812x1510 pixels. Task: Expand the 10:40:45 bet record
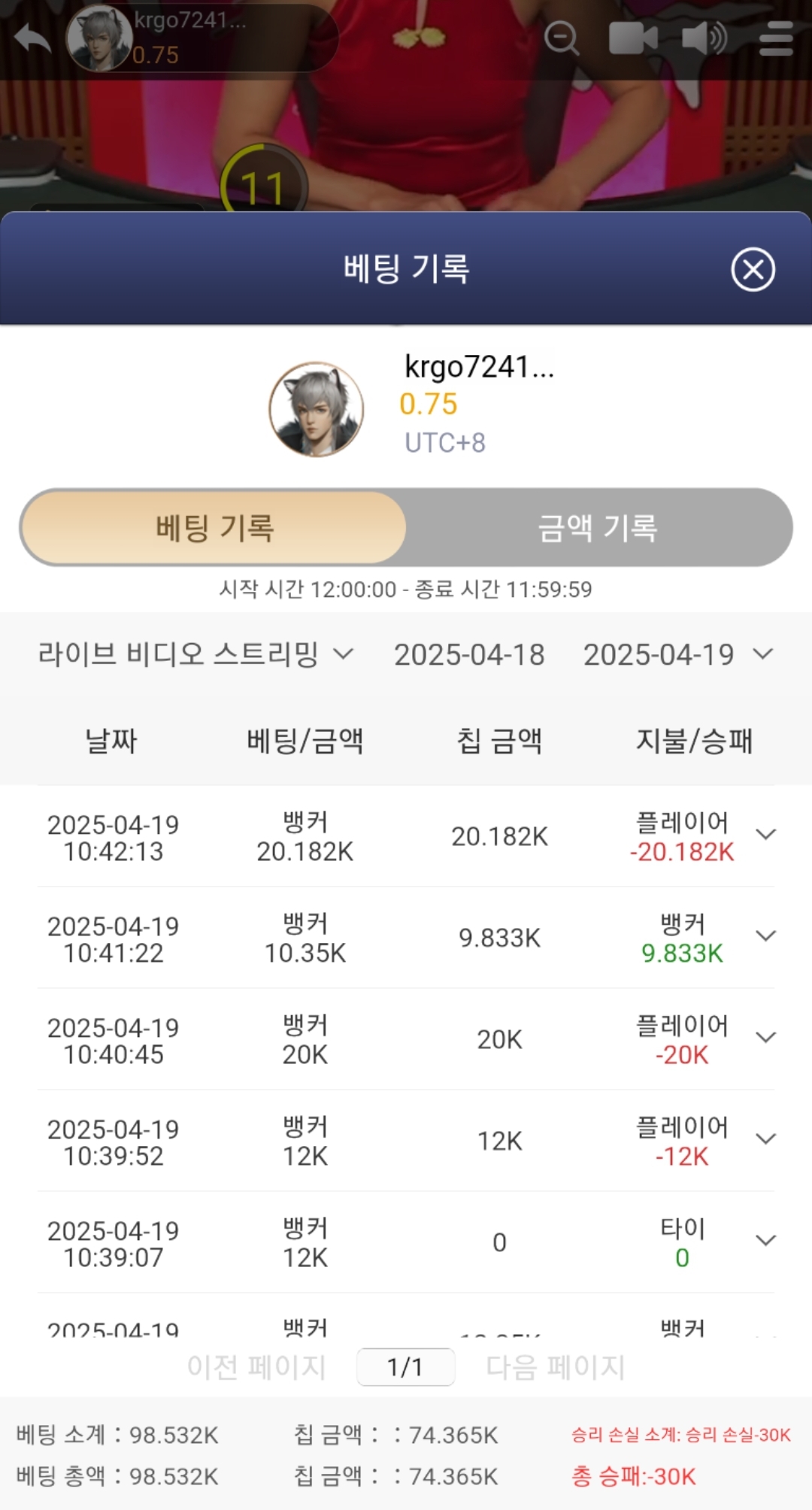point(765,1038)
